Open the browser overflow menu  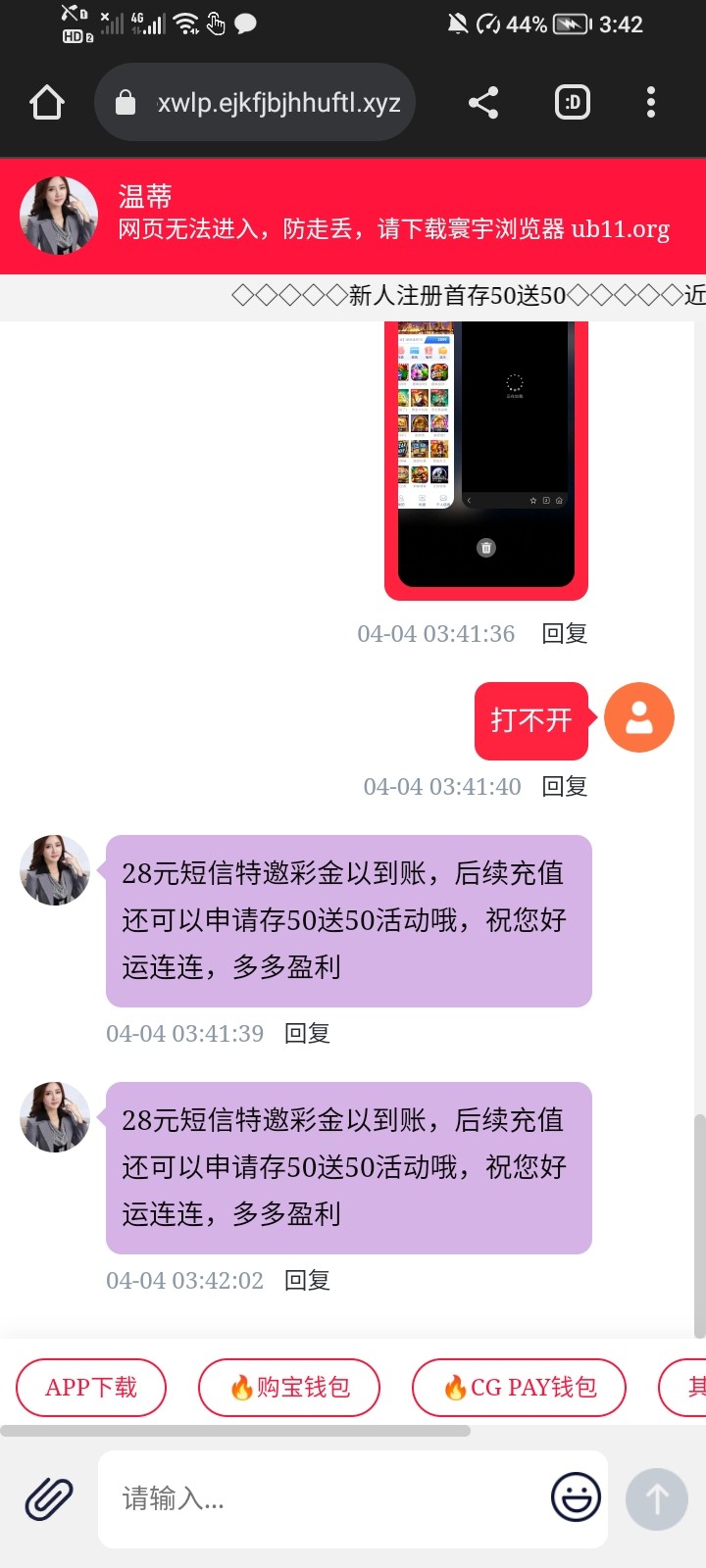[651, 102]
